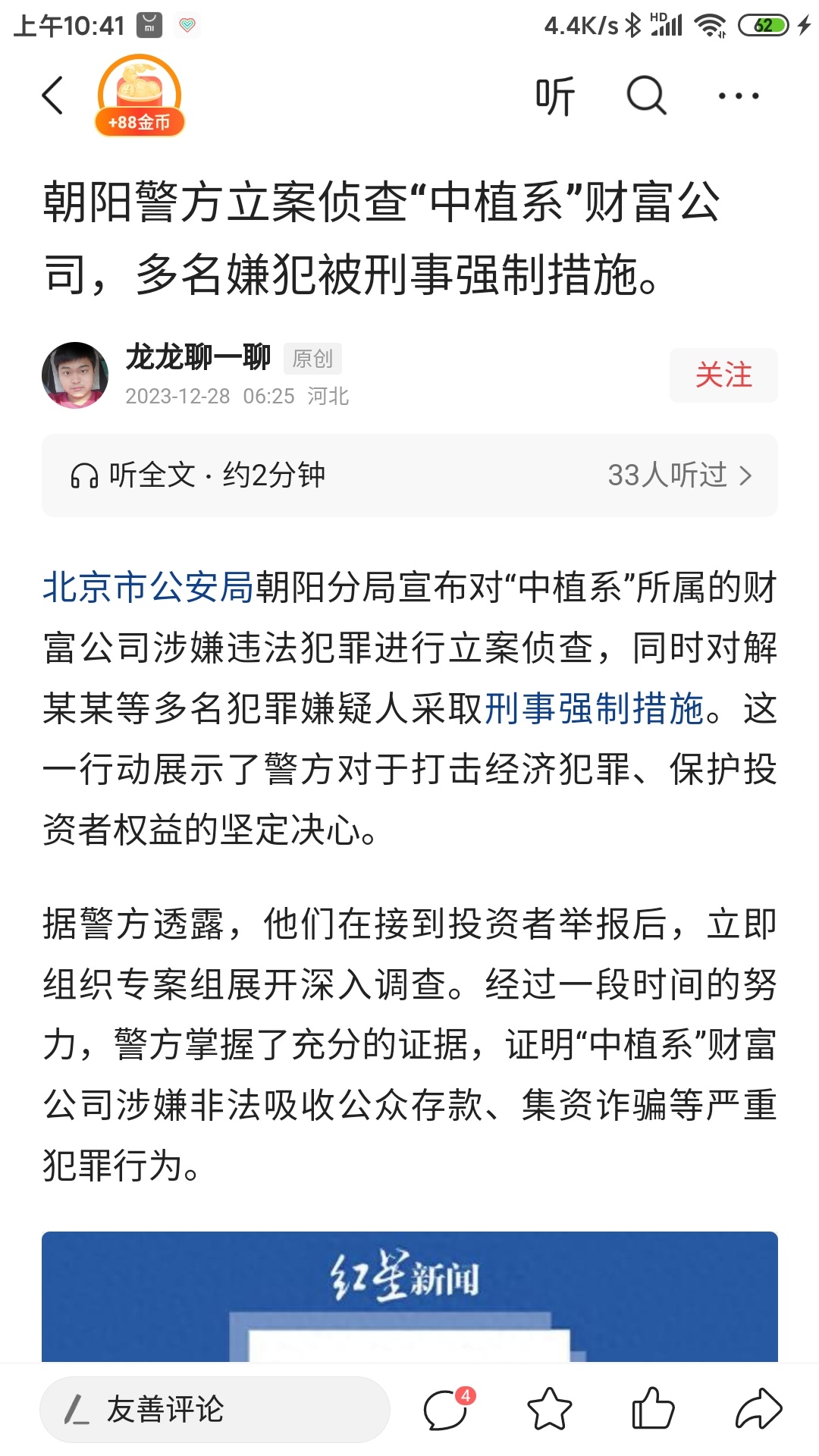
Task: Open the 红星新闻 image in the article
Action: pyautogui.click(x=409, y=1297)
